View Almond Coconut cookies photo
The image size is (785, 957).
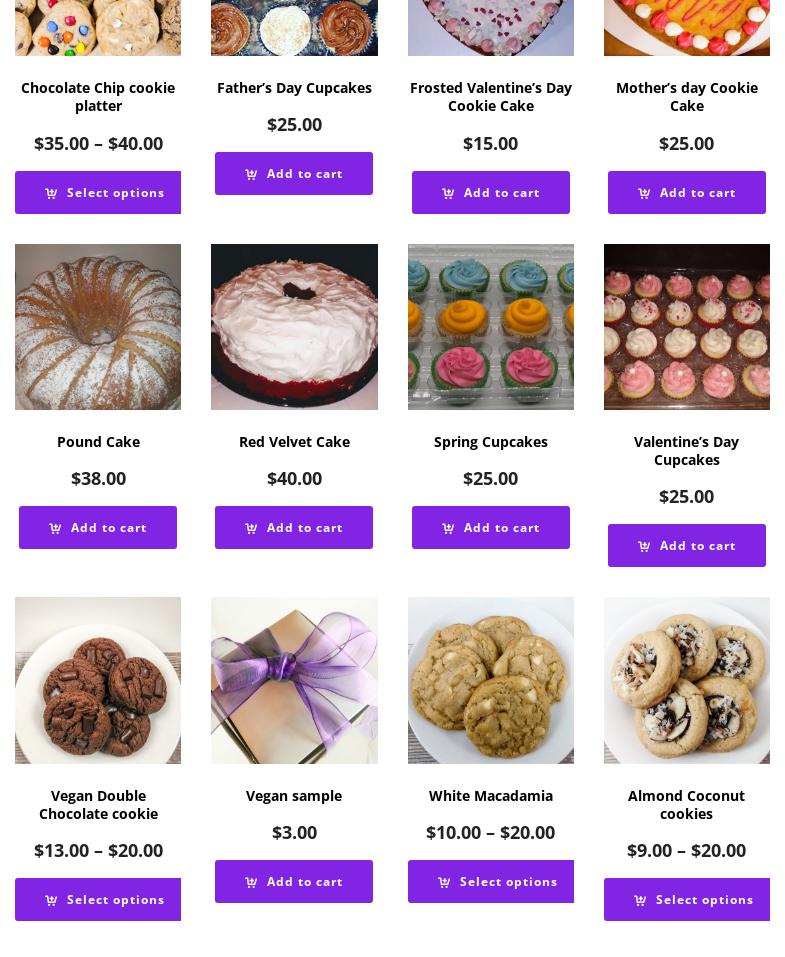(686, 680)
